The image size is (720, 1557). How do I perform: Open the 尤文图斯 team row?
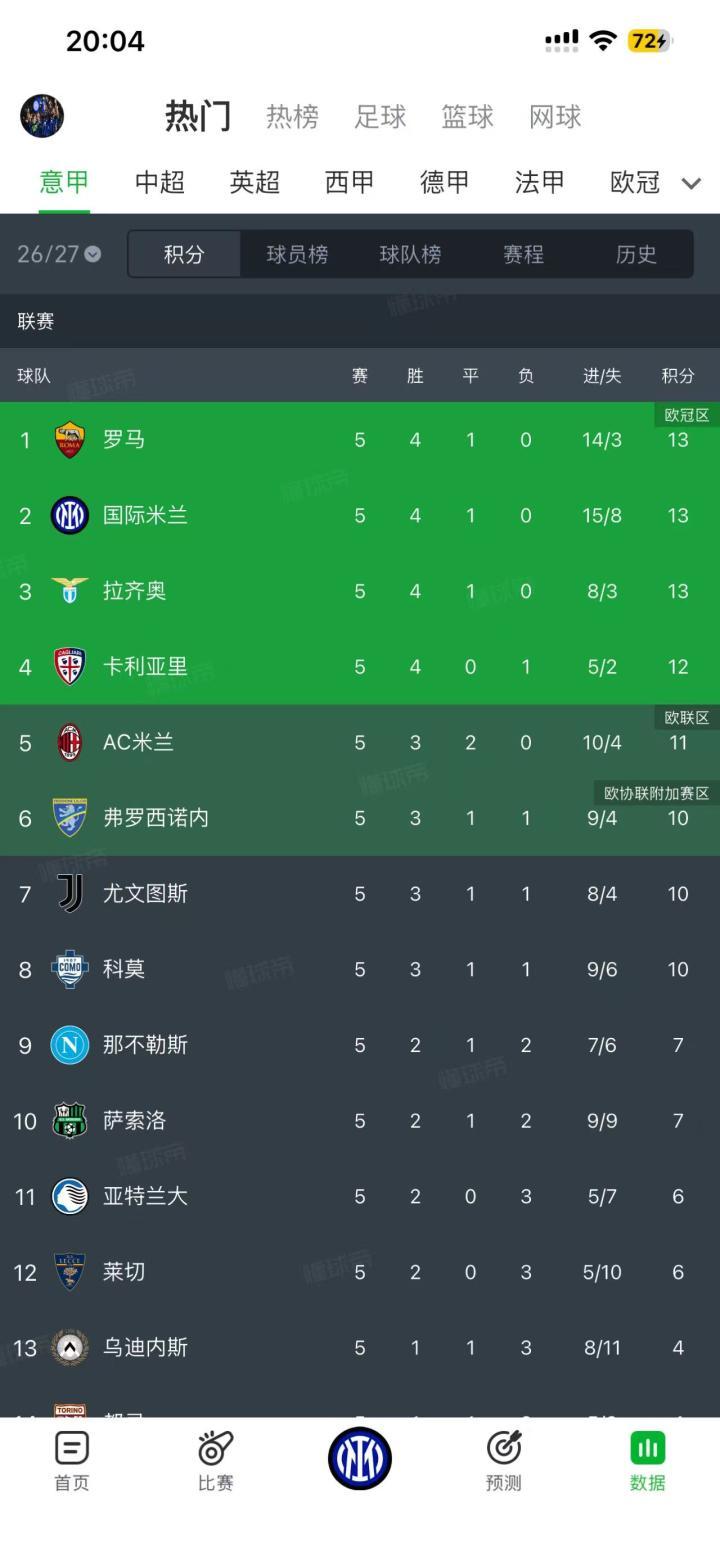(x=360, y=894)
